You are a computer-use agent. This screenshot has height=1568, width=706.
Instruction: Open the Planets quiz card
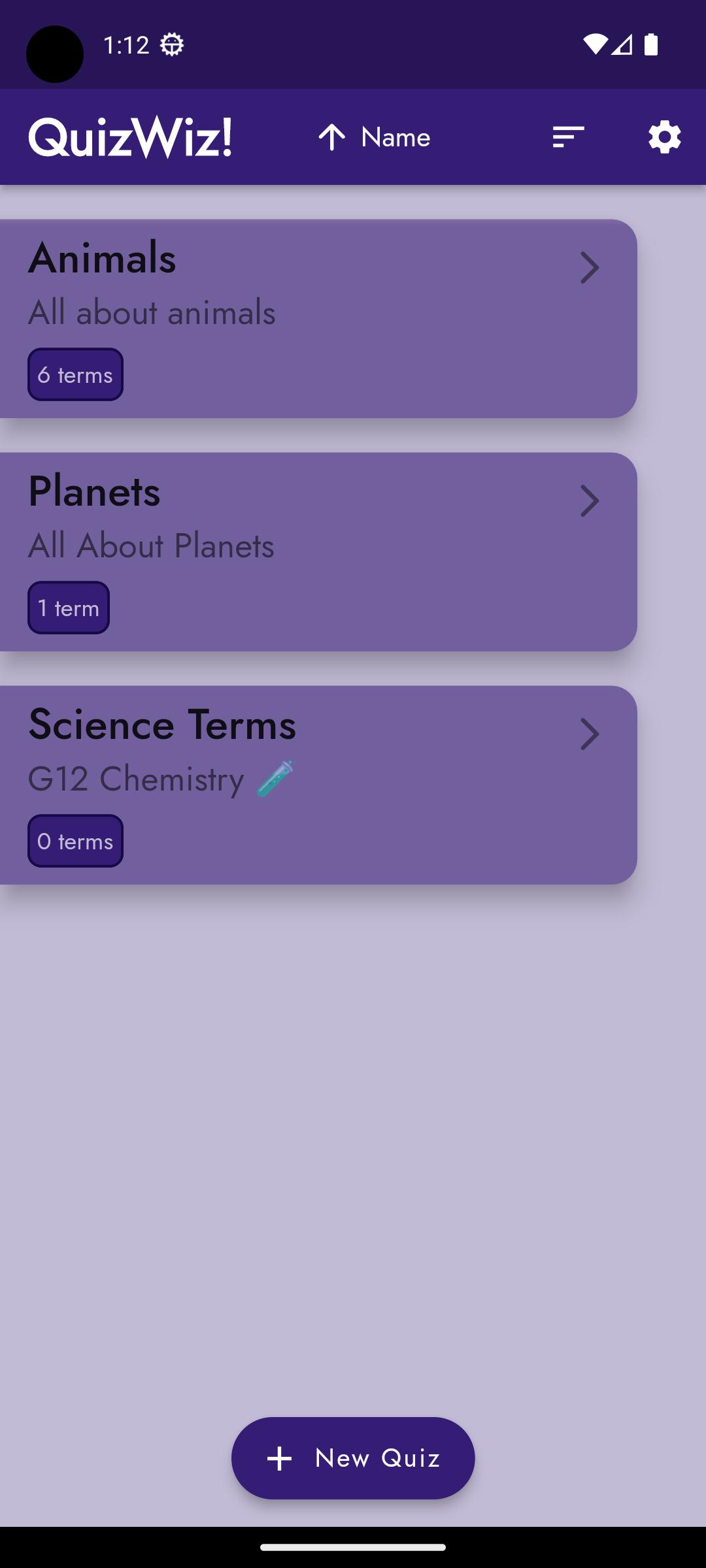pos(318,552)
